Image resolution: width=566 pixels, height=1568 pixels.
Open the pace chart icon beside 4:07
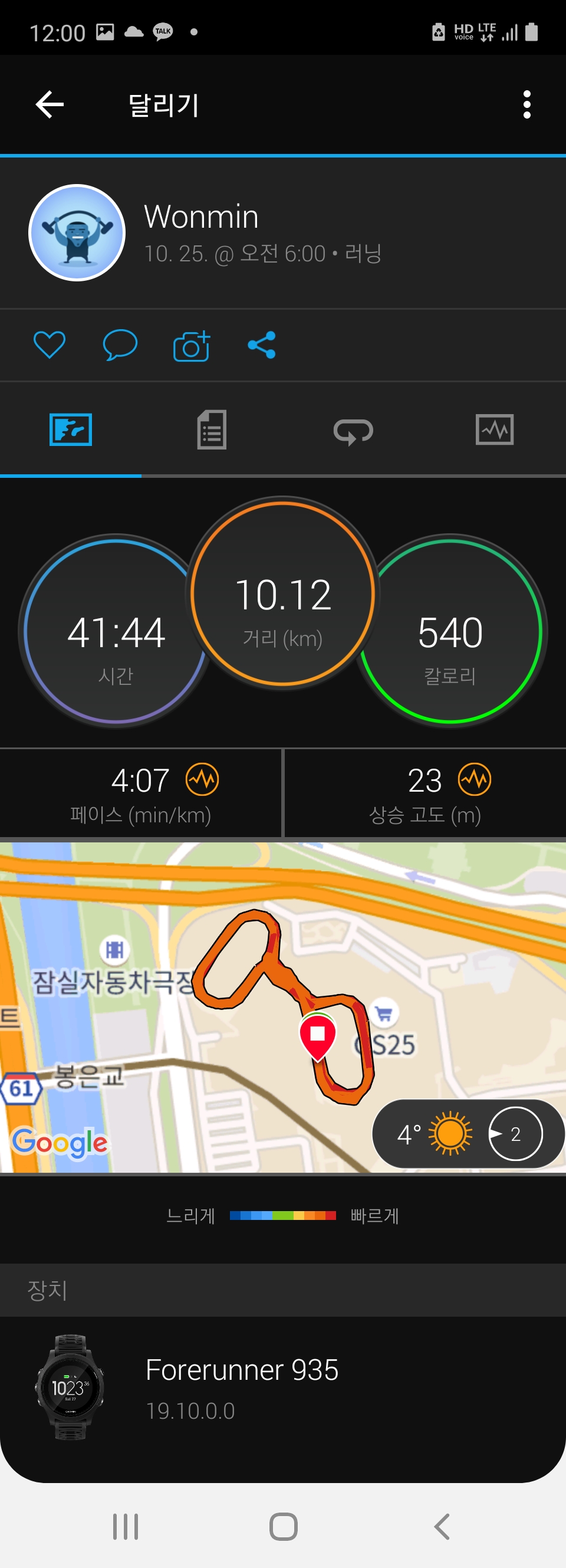point(202,780)
